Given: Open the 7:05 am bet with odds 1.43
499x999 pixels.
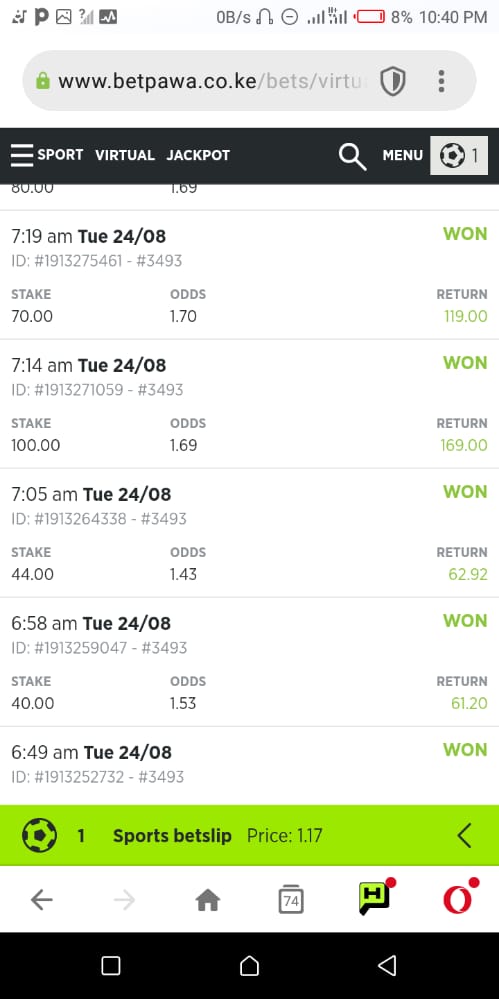Looking at the screenshot, I should (249, 533).
